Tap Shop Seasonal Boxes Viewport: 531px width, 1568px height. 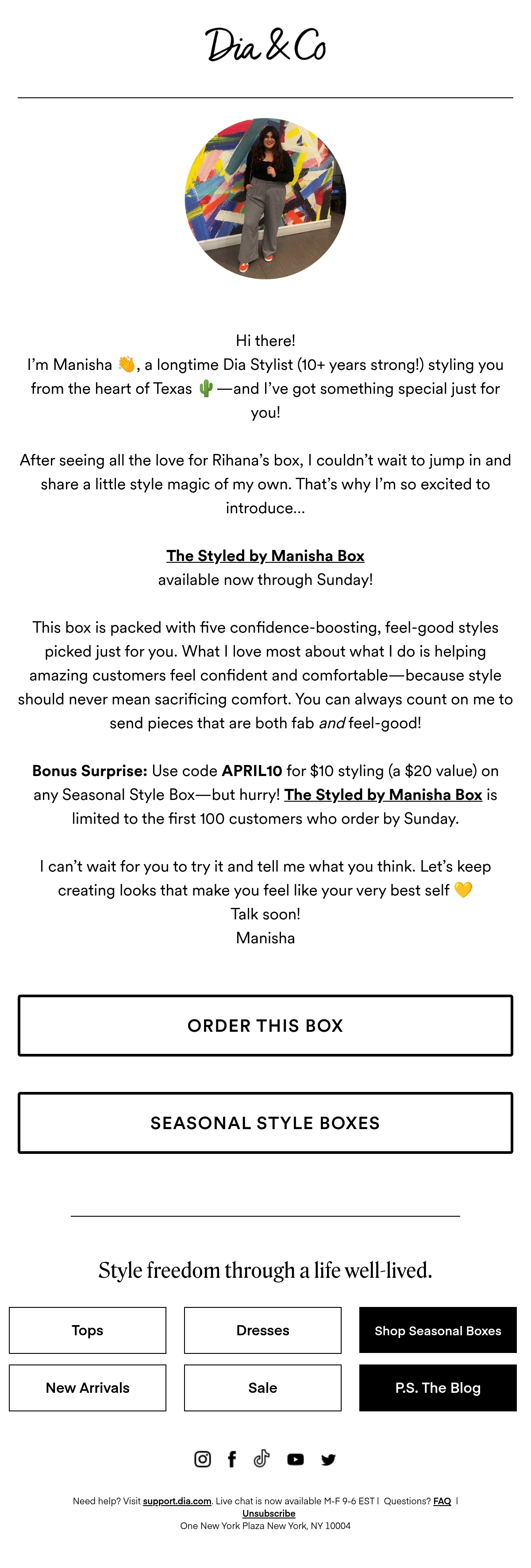[x=438, y=1330]
